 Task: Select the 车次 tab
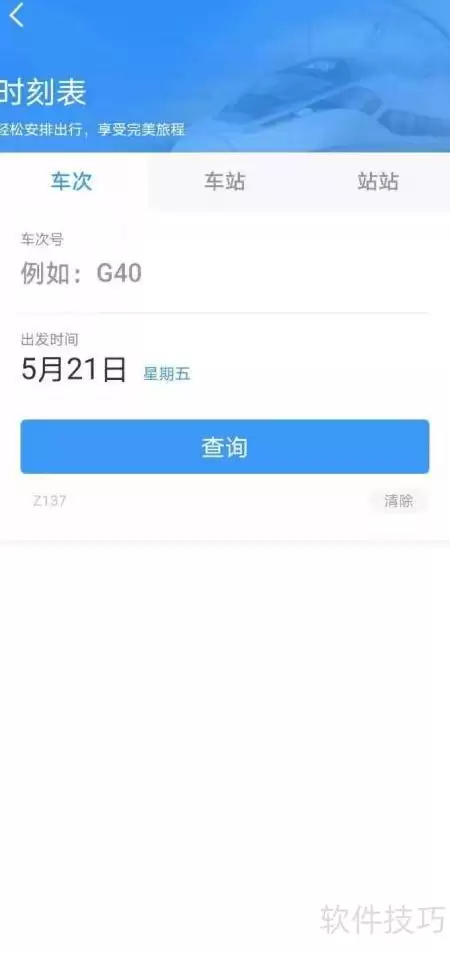(x=71, y=182)
